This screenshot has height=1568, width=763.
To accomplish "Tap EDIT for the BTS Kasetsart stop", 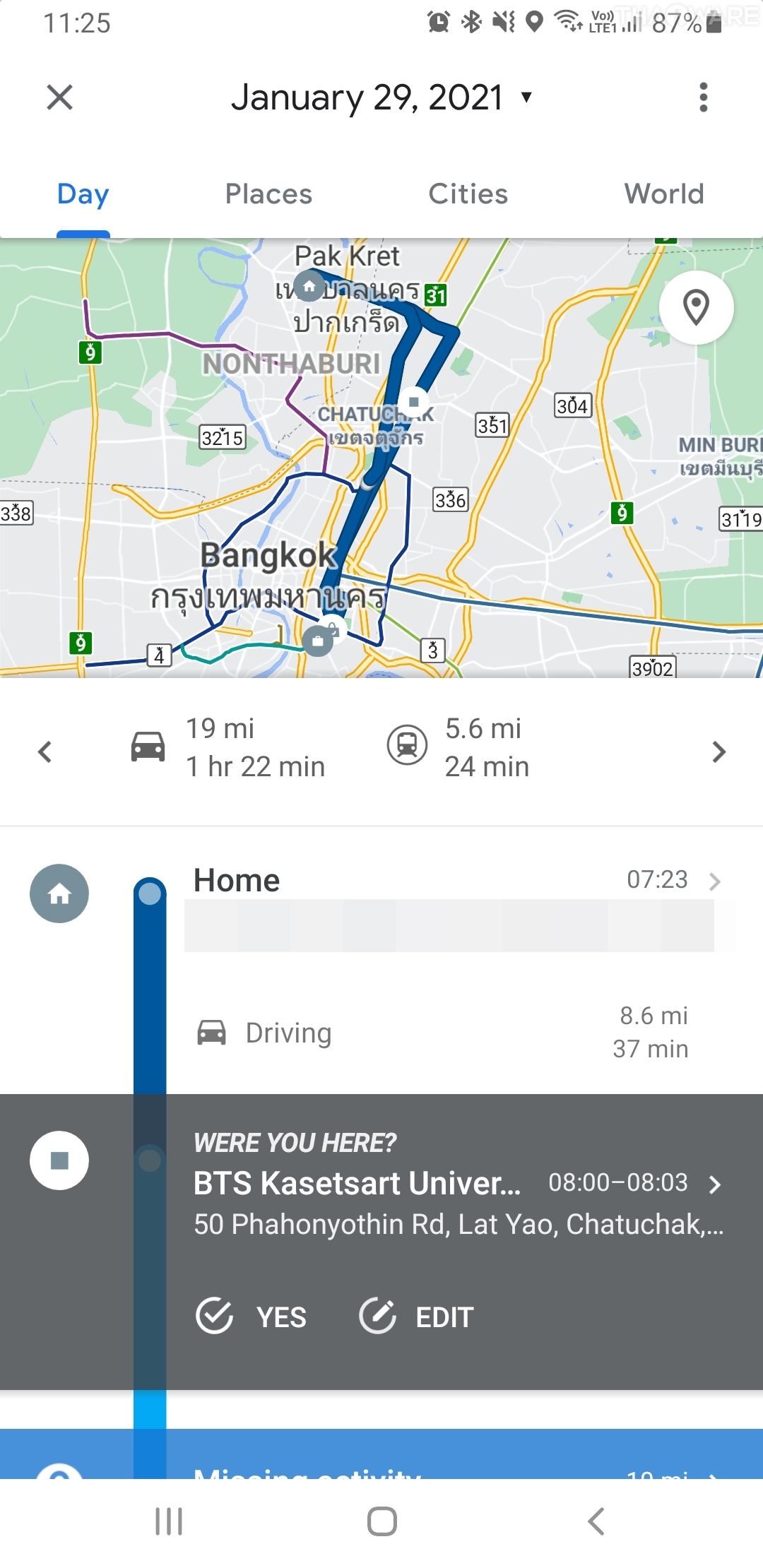I will coord(417,1317).
